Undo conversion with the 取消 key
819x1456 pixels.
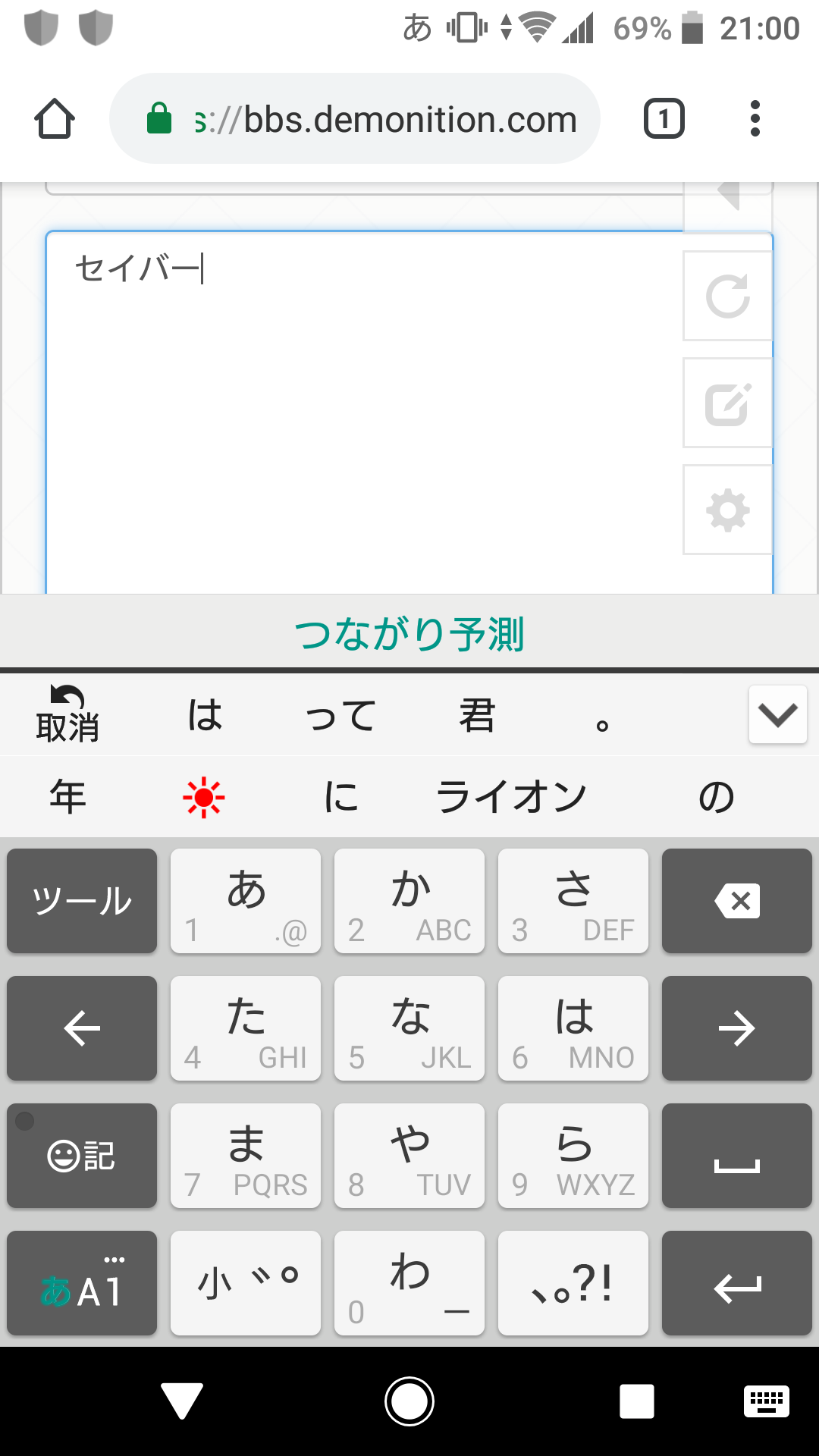[x=67, y=714]
